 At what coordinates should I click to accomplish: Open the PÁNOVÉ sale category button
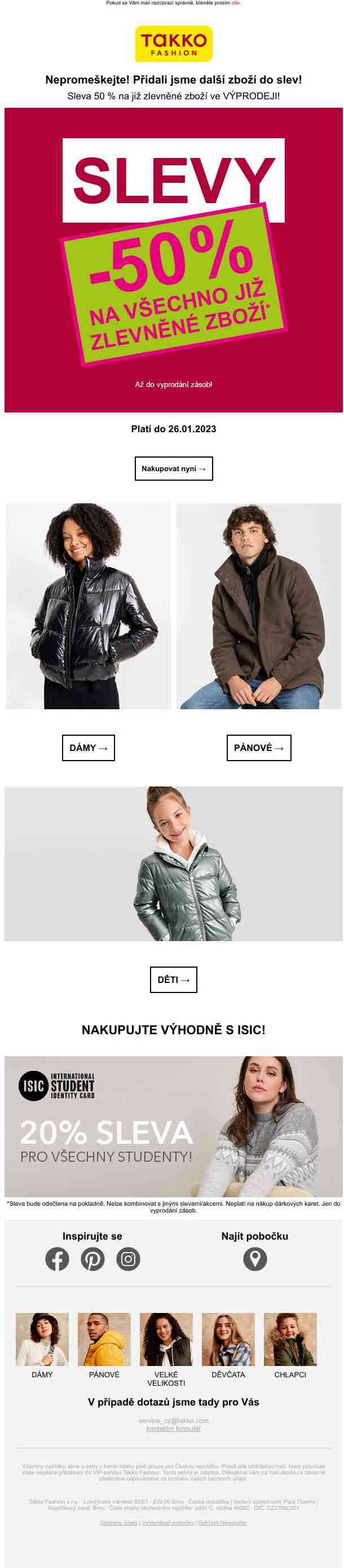pyautogui.click(x=259, y=748)
